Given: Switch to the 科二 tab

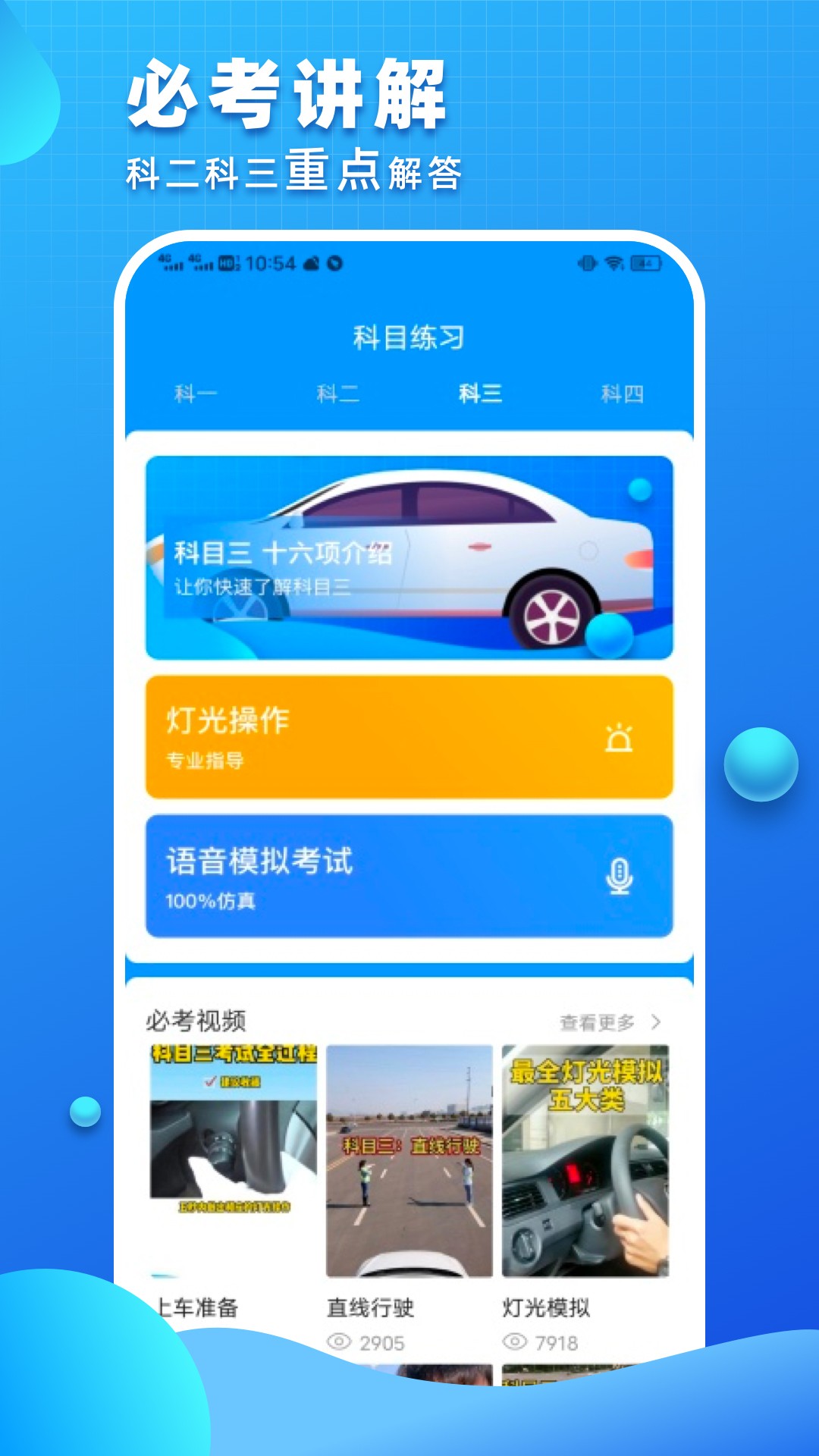Looking at the screenshot, I should 338,392.
